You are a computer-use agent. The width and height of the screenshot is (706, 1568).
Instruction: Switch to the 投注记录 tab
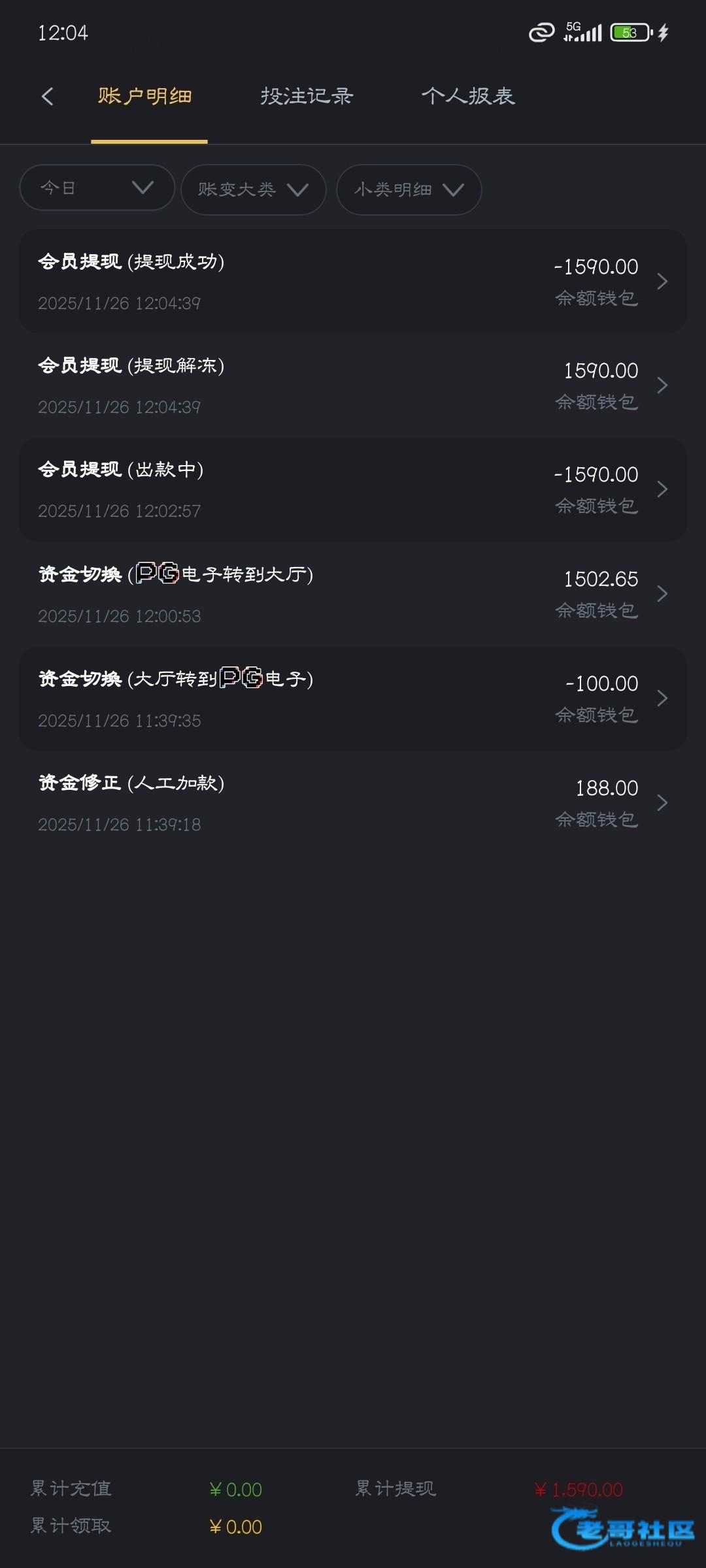click(x=307, y=97)
